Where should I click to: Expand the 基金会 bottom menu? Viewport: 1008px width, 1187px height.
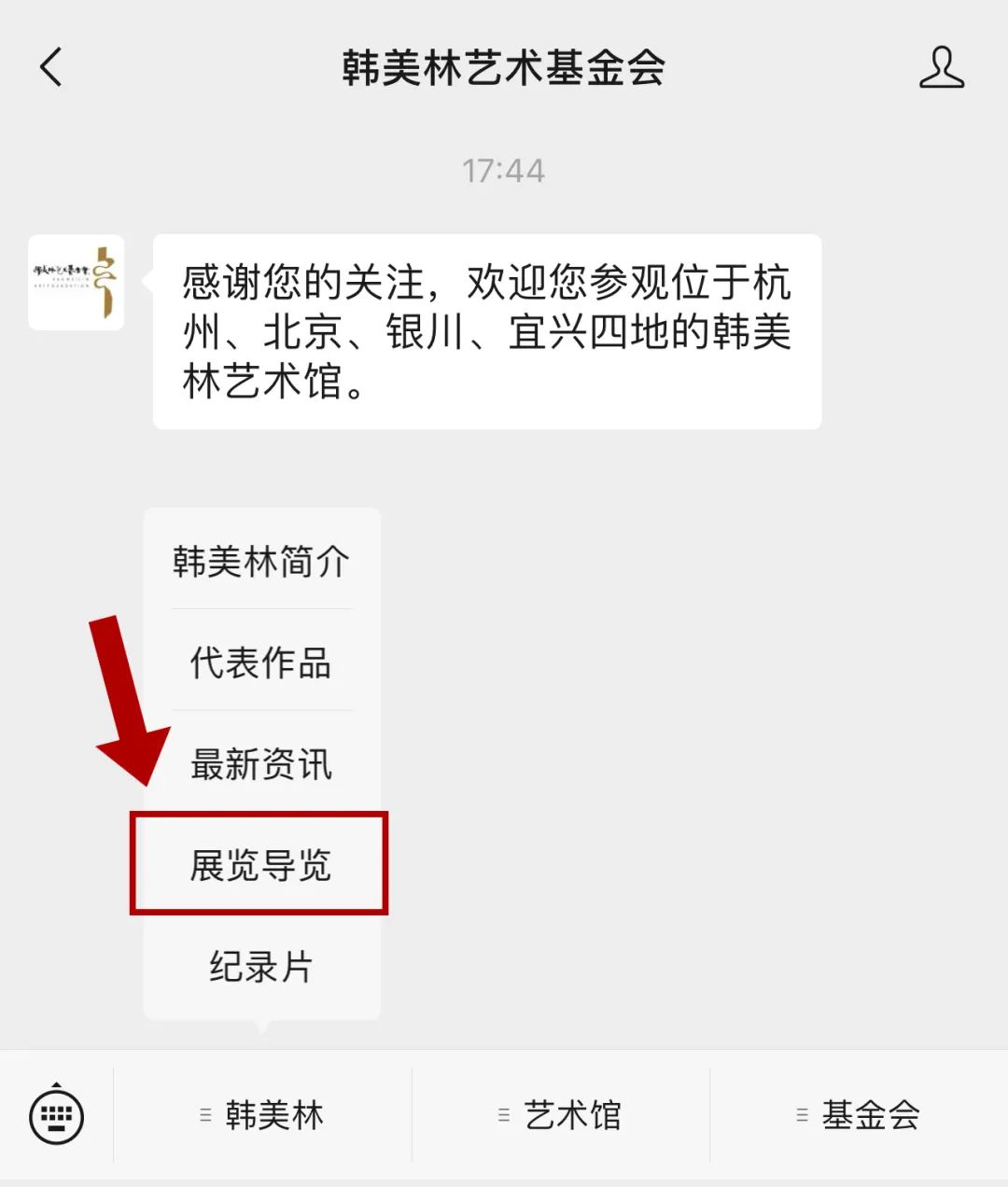coord(859,1115)
